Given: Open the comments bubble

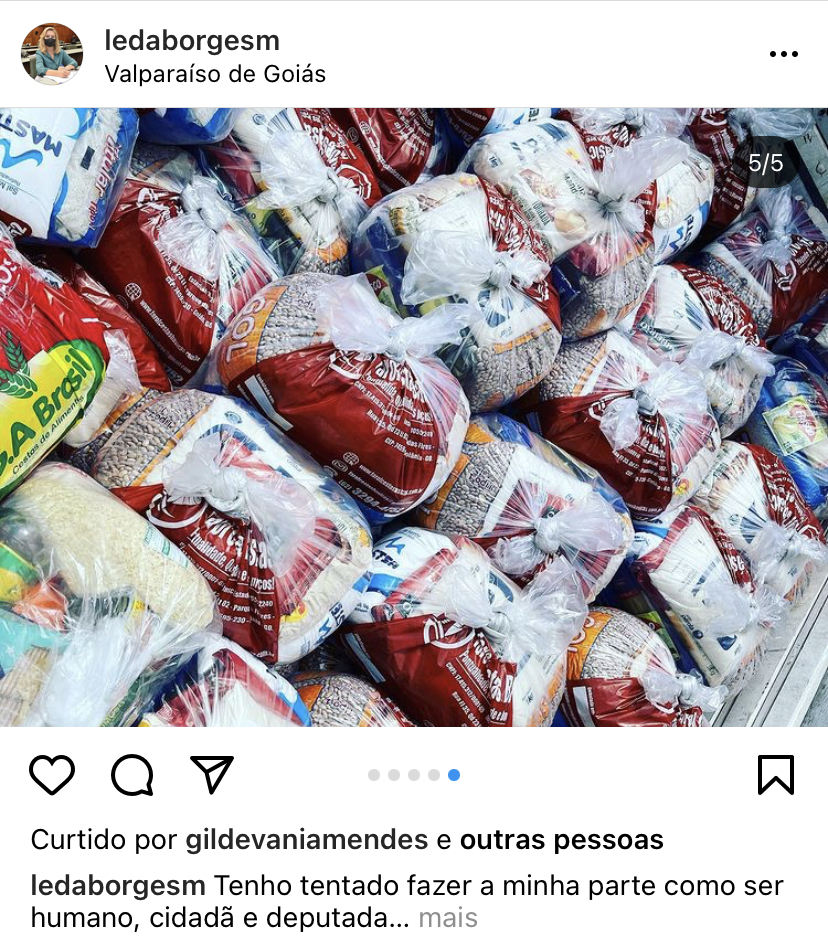Looking at the screenshot, I should pos(132,775).
